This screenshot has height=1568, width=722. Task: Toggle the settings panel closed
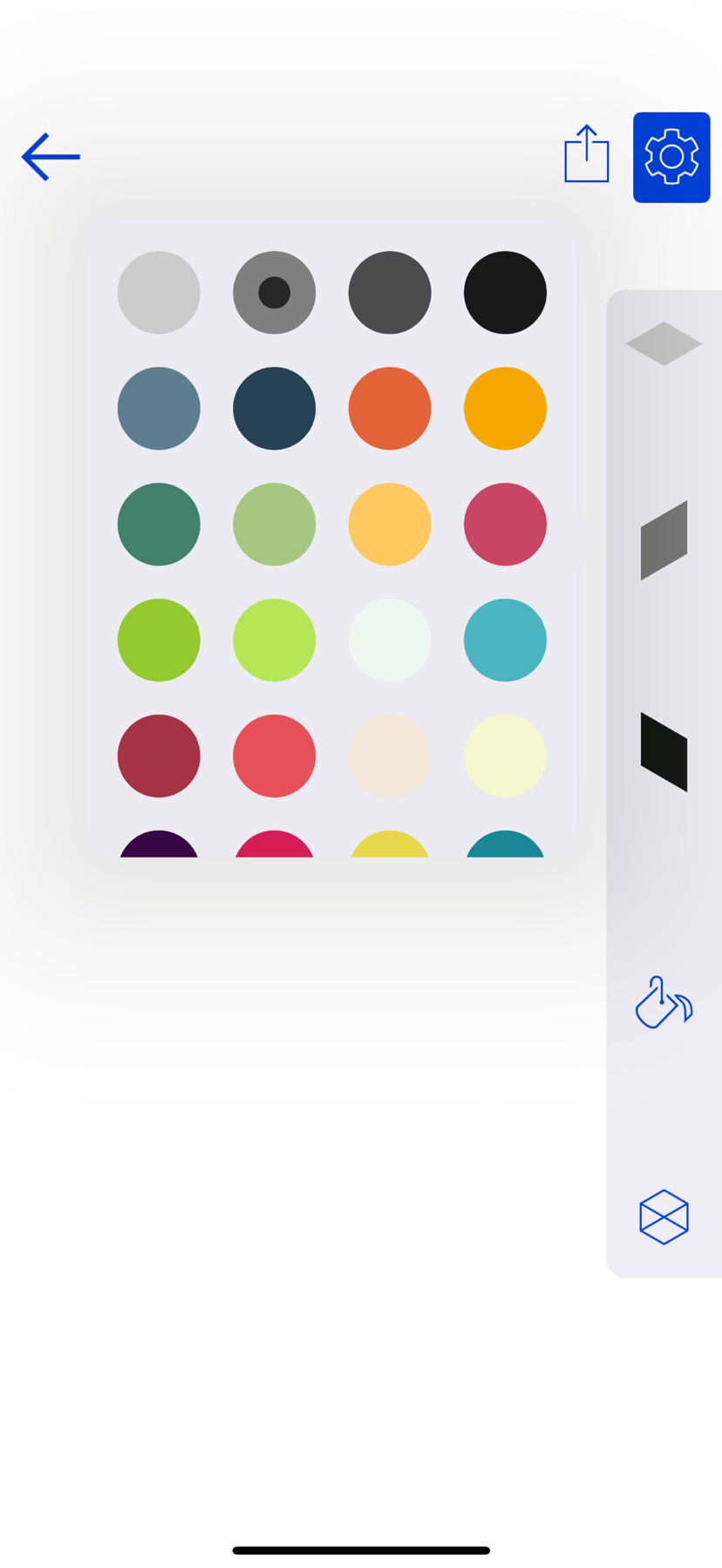(x=671, y=156)
